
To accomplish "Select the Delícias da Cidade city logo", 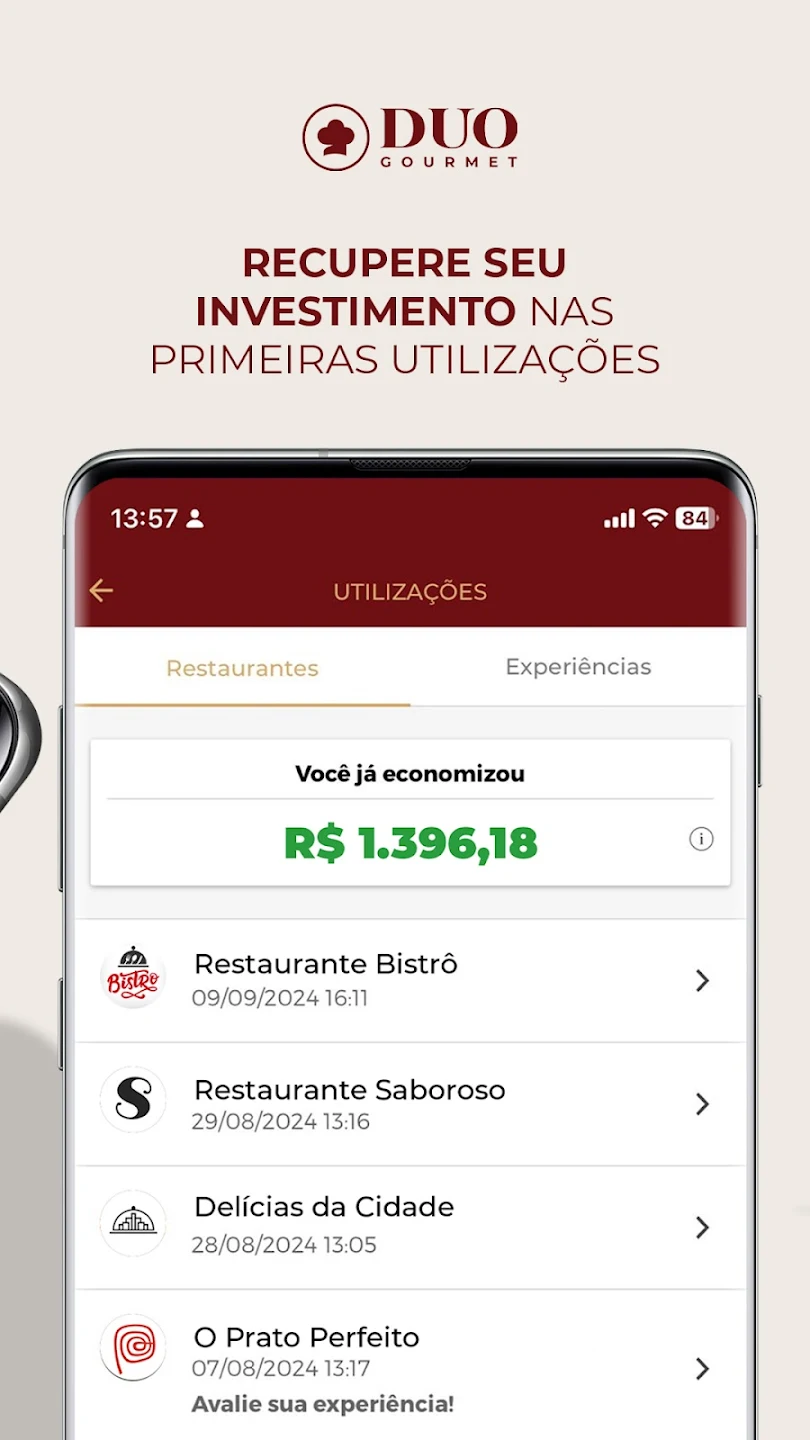I will click(133, 1222).
